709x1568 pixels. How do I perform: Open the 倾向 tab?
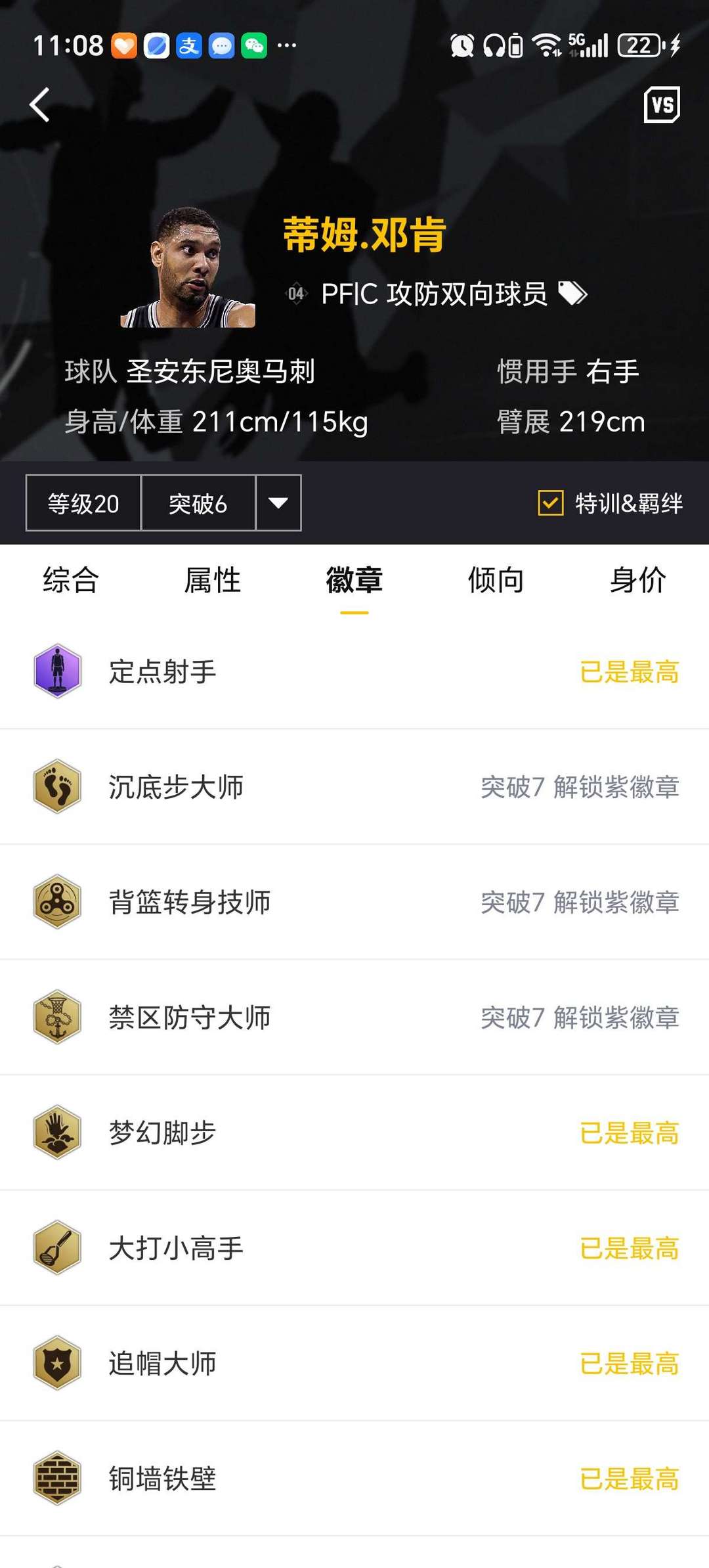pyautogui.click(x=494, y=581)
